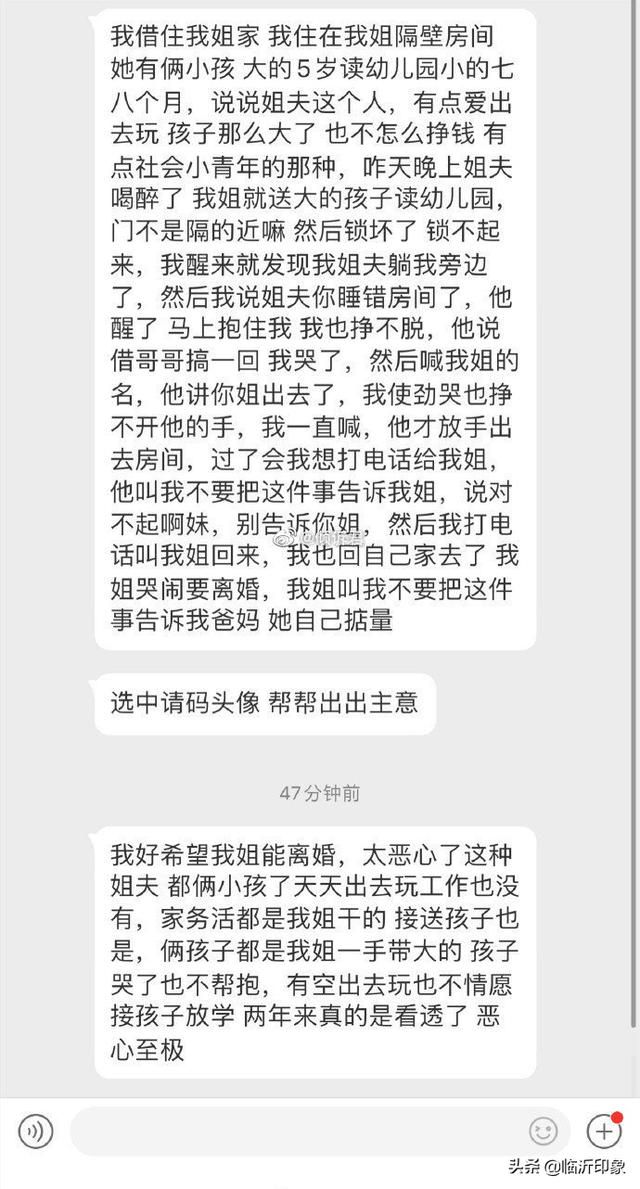Open the emoji sticker panel
Image resolution: width=640 pixels, height=1189 pixels.
544,1131
